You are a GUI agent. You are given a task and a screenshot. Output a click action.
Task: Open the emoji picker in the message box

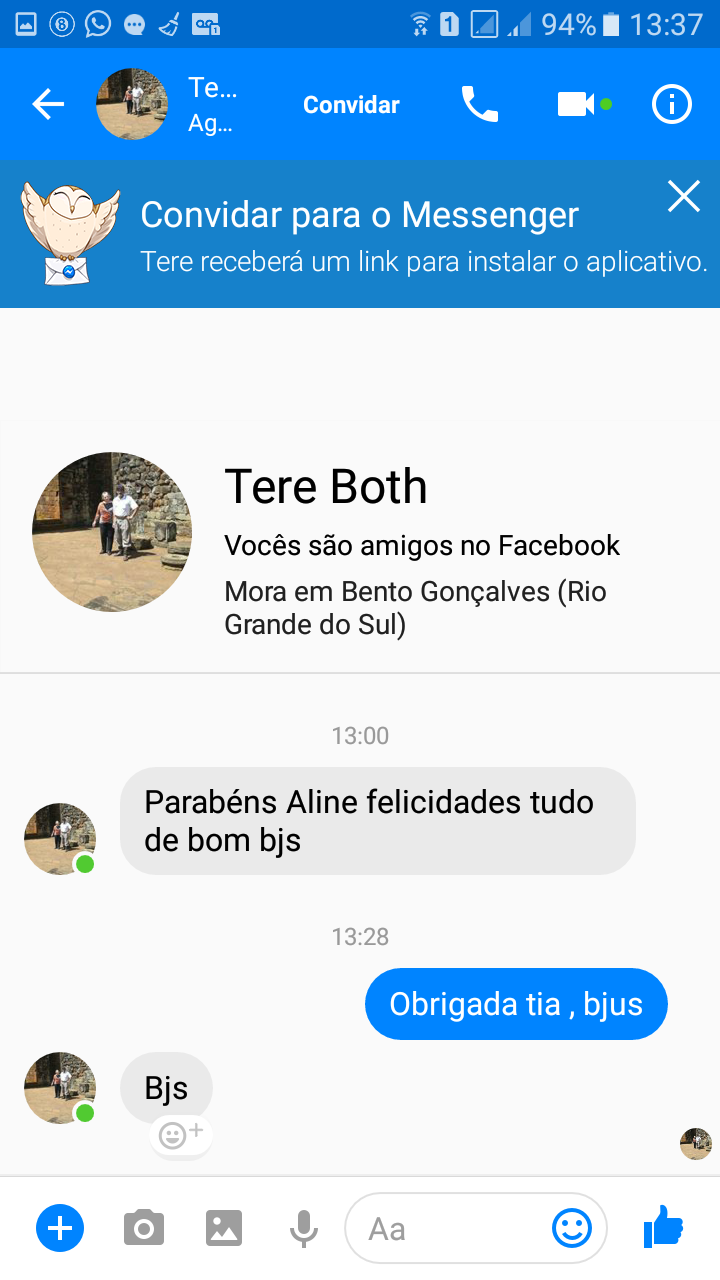pyautogui.click(x=572, y=1227)
